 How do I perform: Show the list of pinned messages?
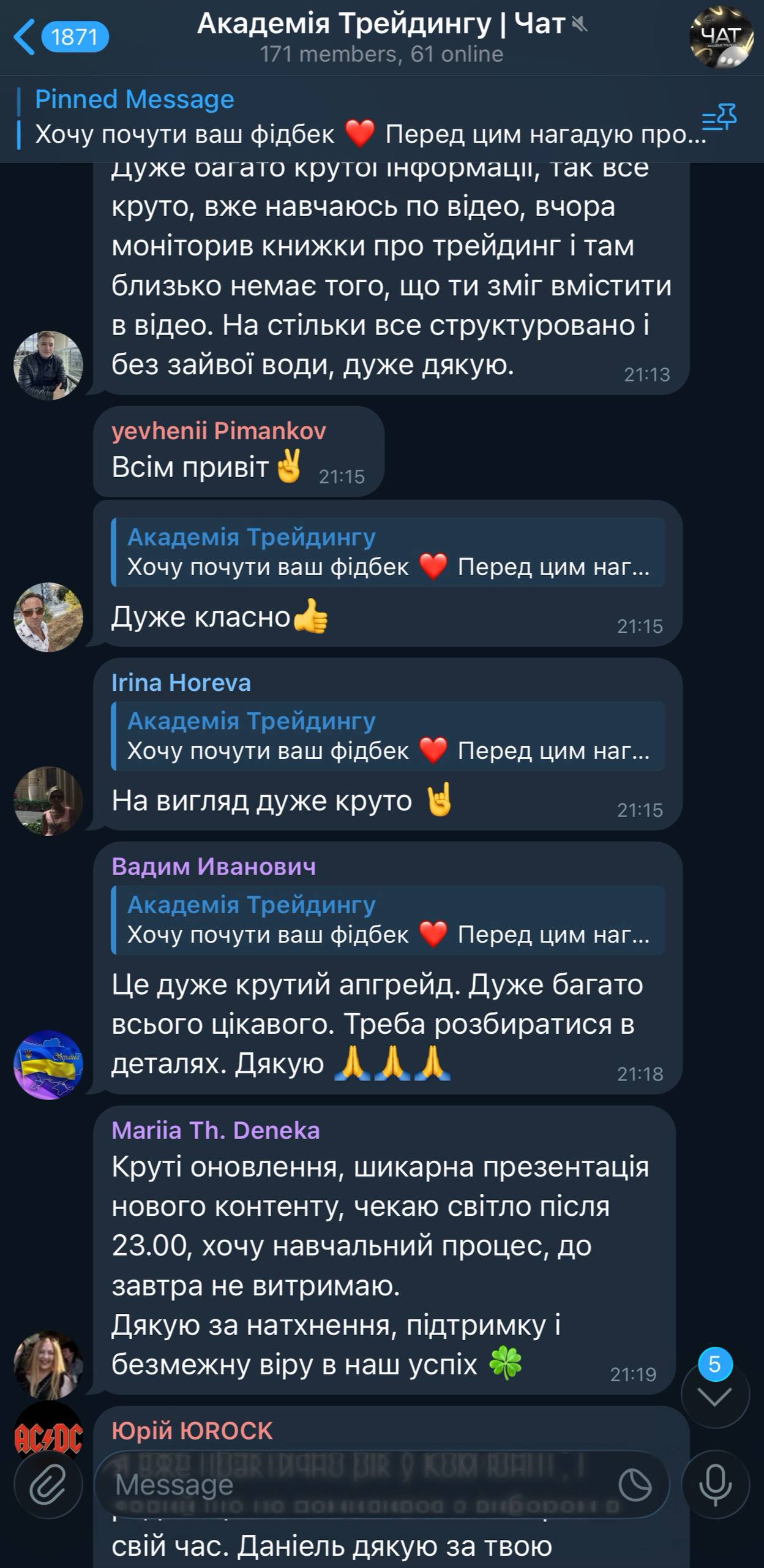(719, 118)
